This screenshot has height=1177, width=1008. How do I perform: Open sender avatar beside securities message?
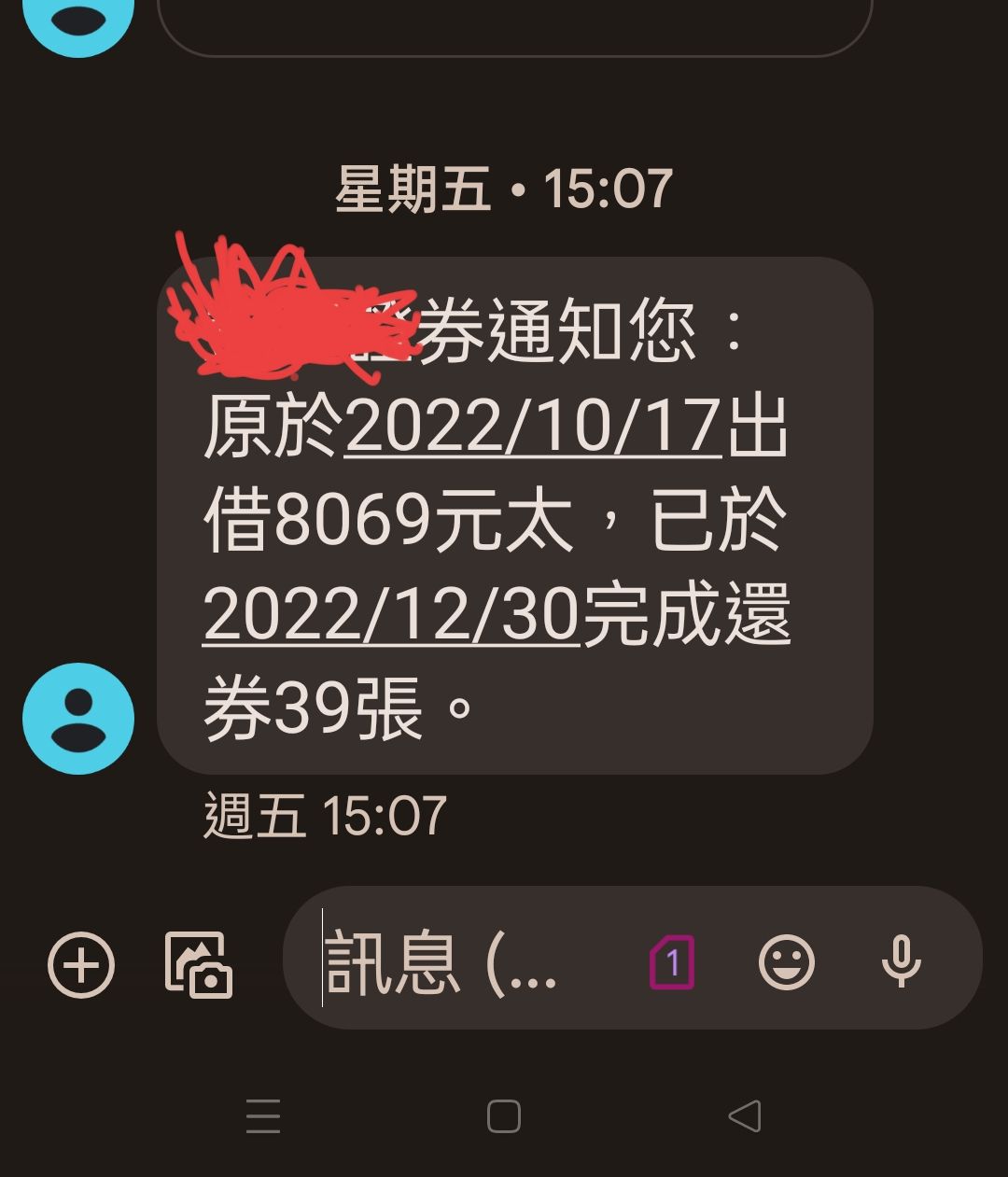click(78, 718)
